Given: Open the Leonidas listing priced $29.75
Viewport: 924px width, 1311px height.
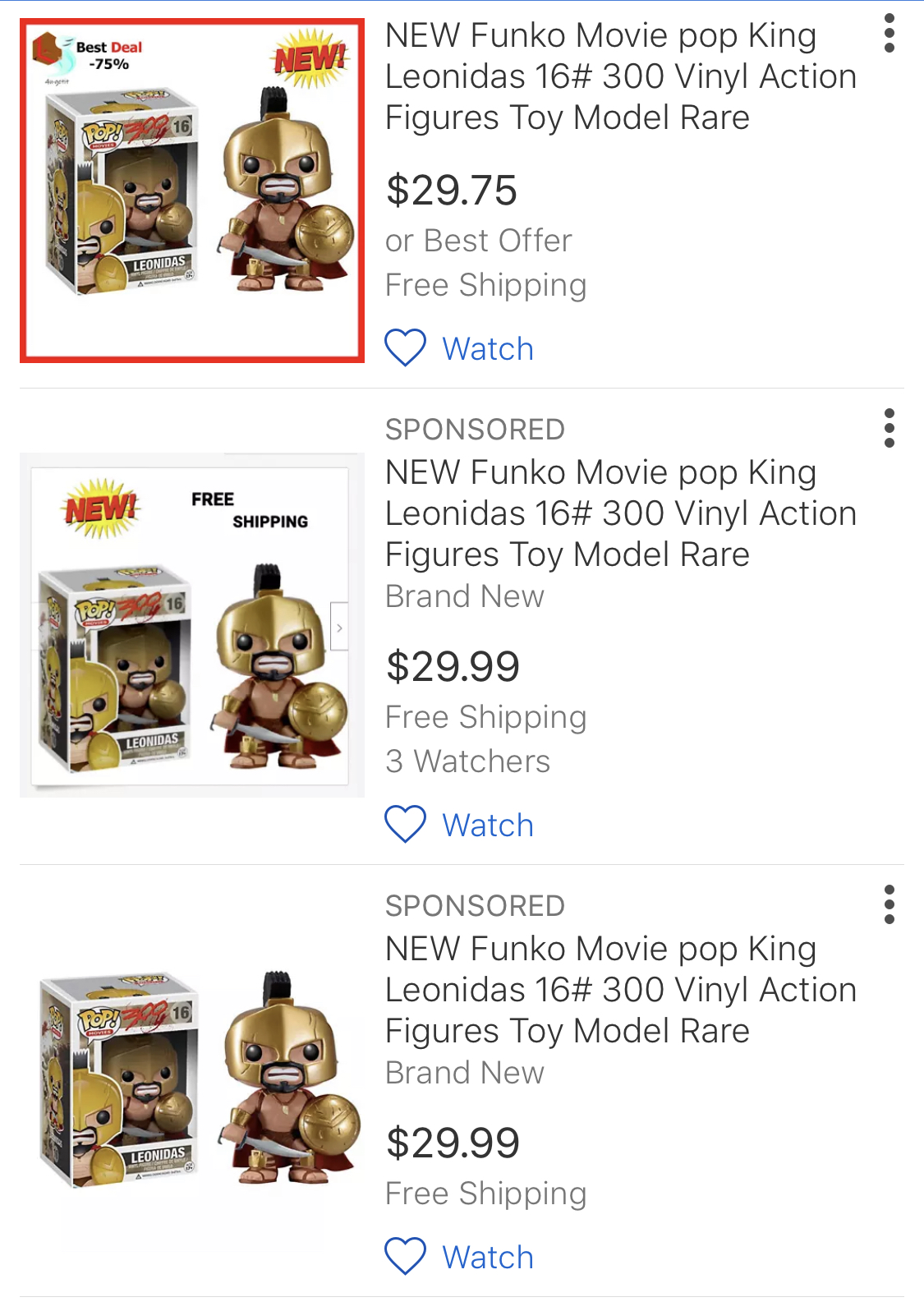Looking at the screenshot, I should (620, 76).
